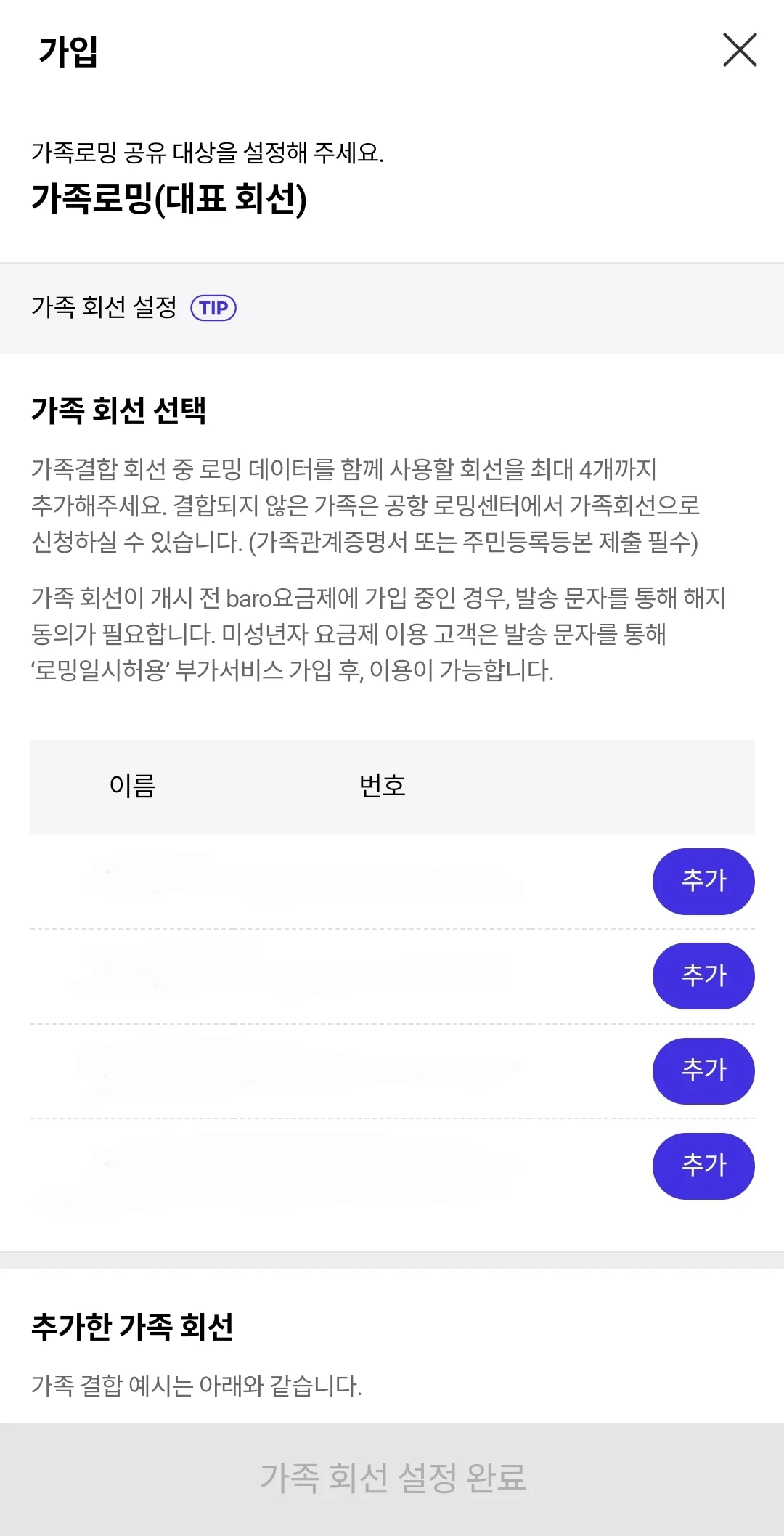Click the 가족 회선 설정 label
The height and width of the screenshot is (1536, 784).
[105, 308]
